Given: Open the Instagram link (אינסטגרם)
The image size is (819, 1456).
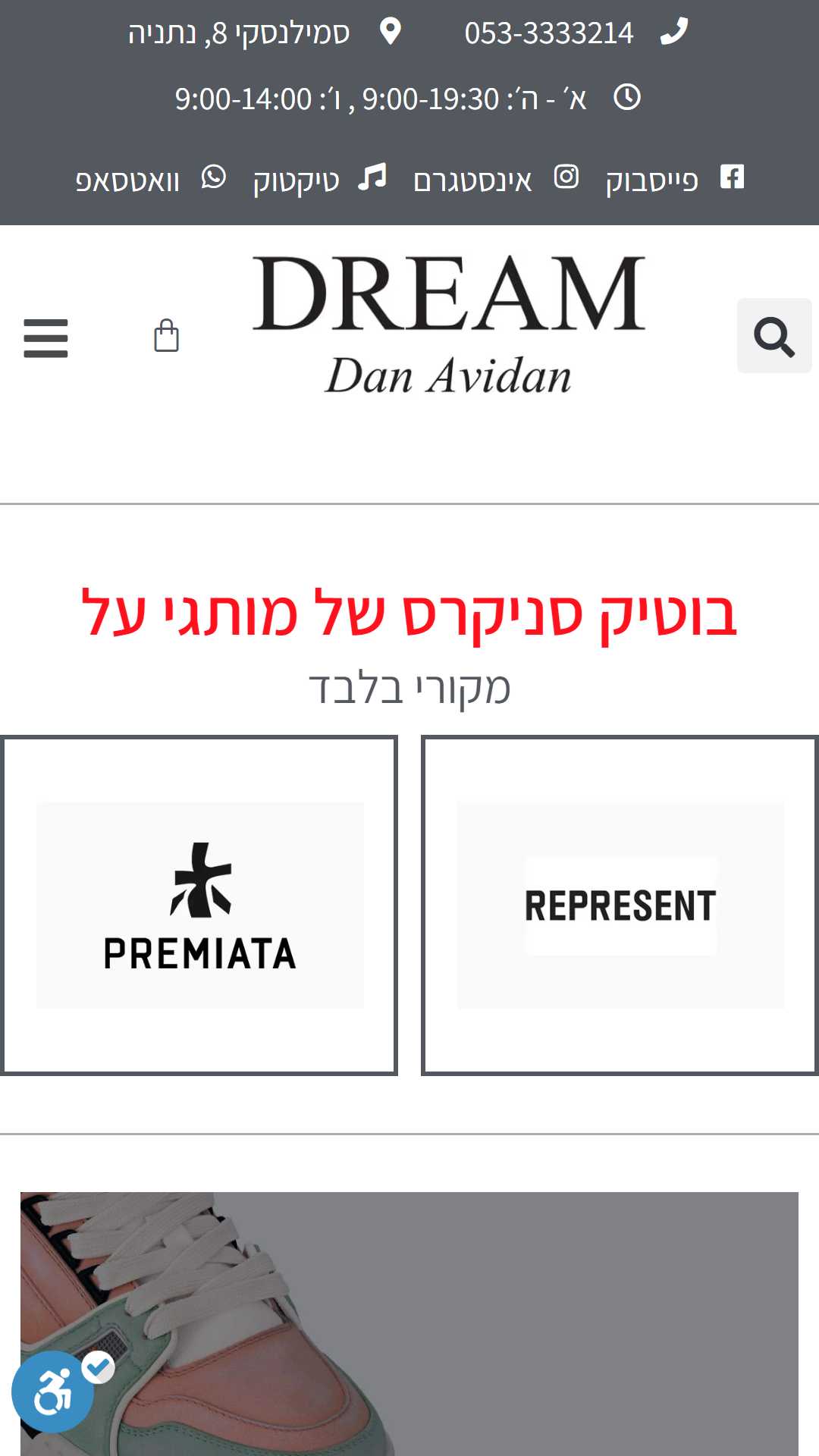Looking at the screenshot, I should [495, 180].
